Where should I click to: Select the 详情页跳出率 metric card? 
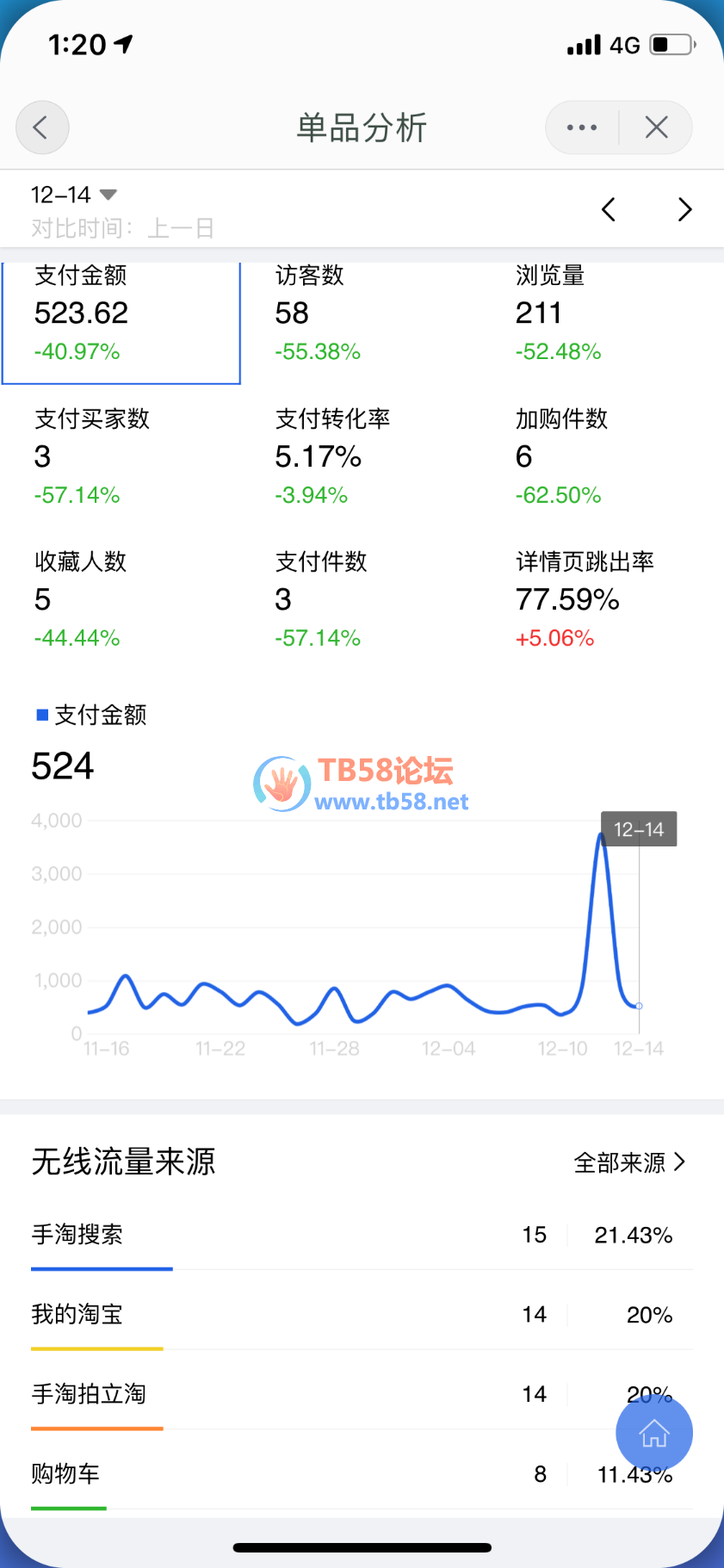click(x=603, y=600)
